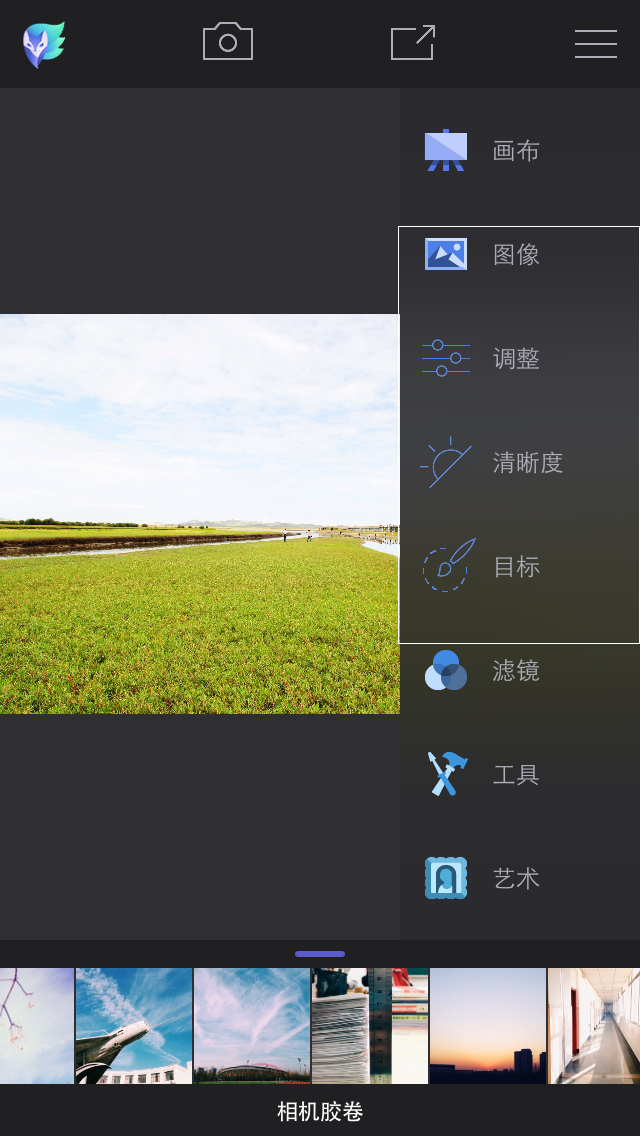This screenshot has width=640, height=1136.
Task: Open the camera to take a photo
Action: tap(228, 42)
